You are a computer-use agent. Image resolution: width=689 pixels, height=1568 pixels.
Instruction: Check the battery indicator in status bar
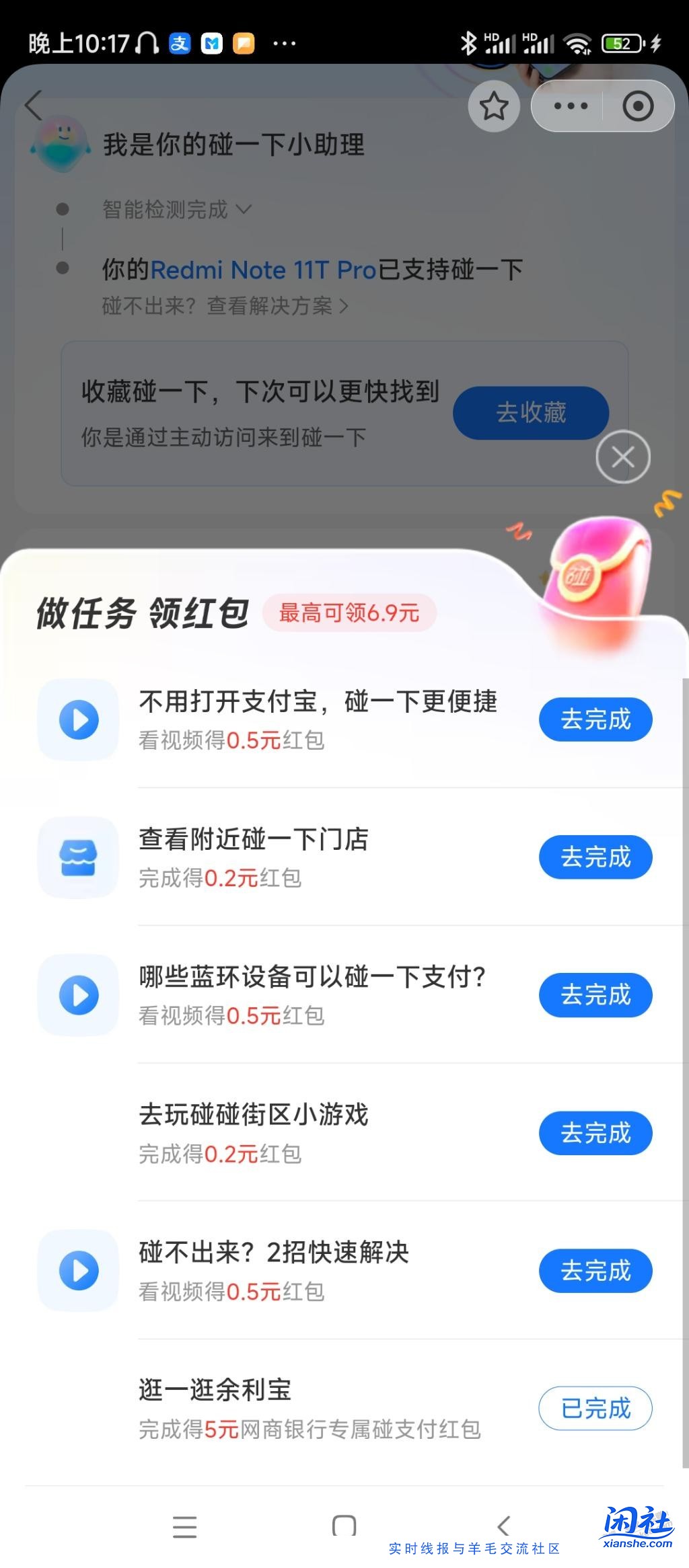click(622, 43)
